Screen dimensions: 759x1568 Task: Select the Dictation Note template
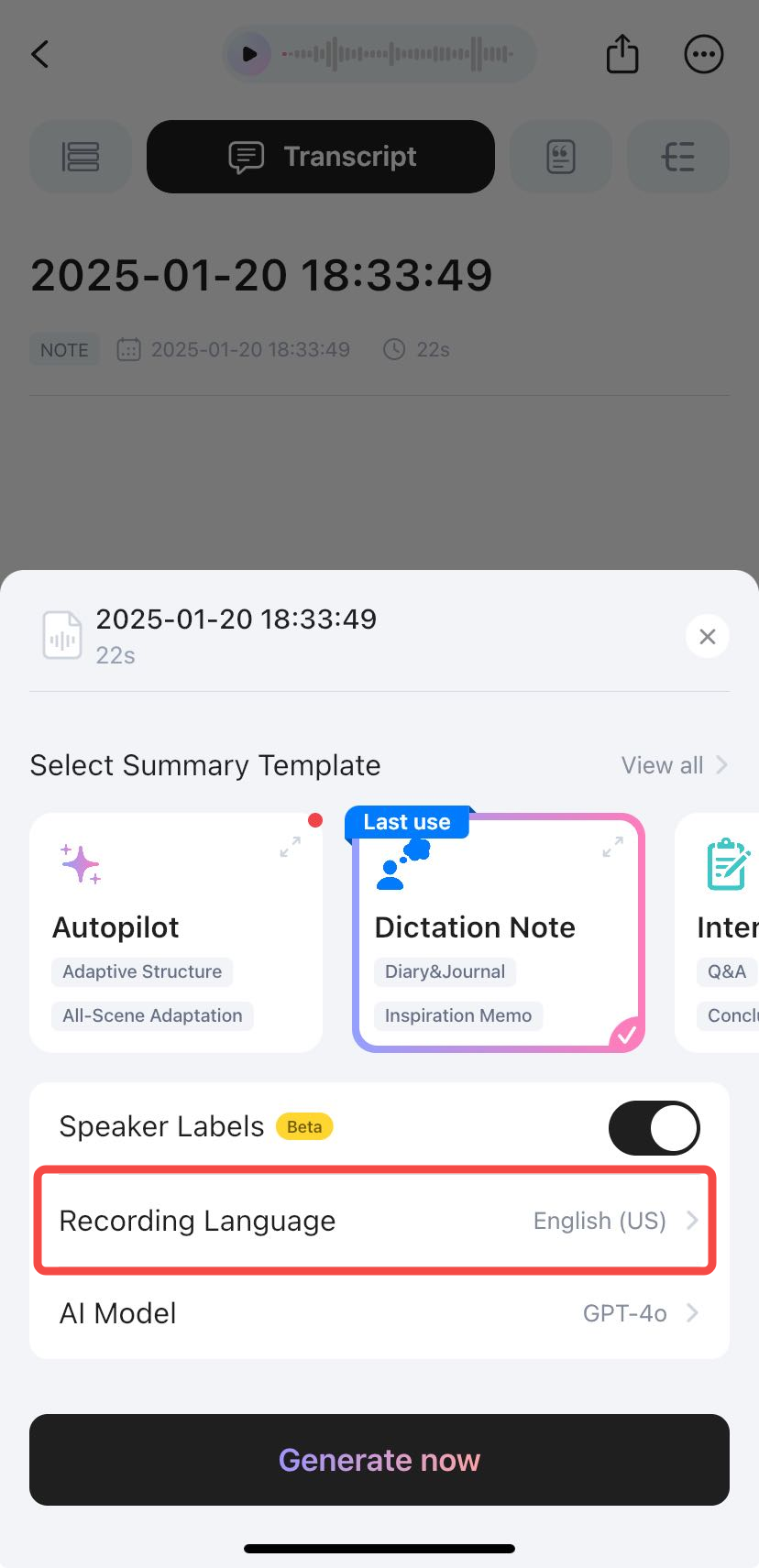coord(498,932)
